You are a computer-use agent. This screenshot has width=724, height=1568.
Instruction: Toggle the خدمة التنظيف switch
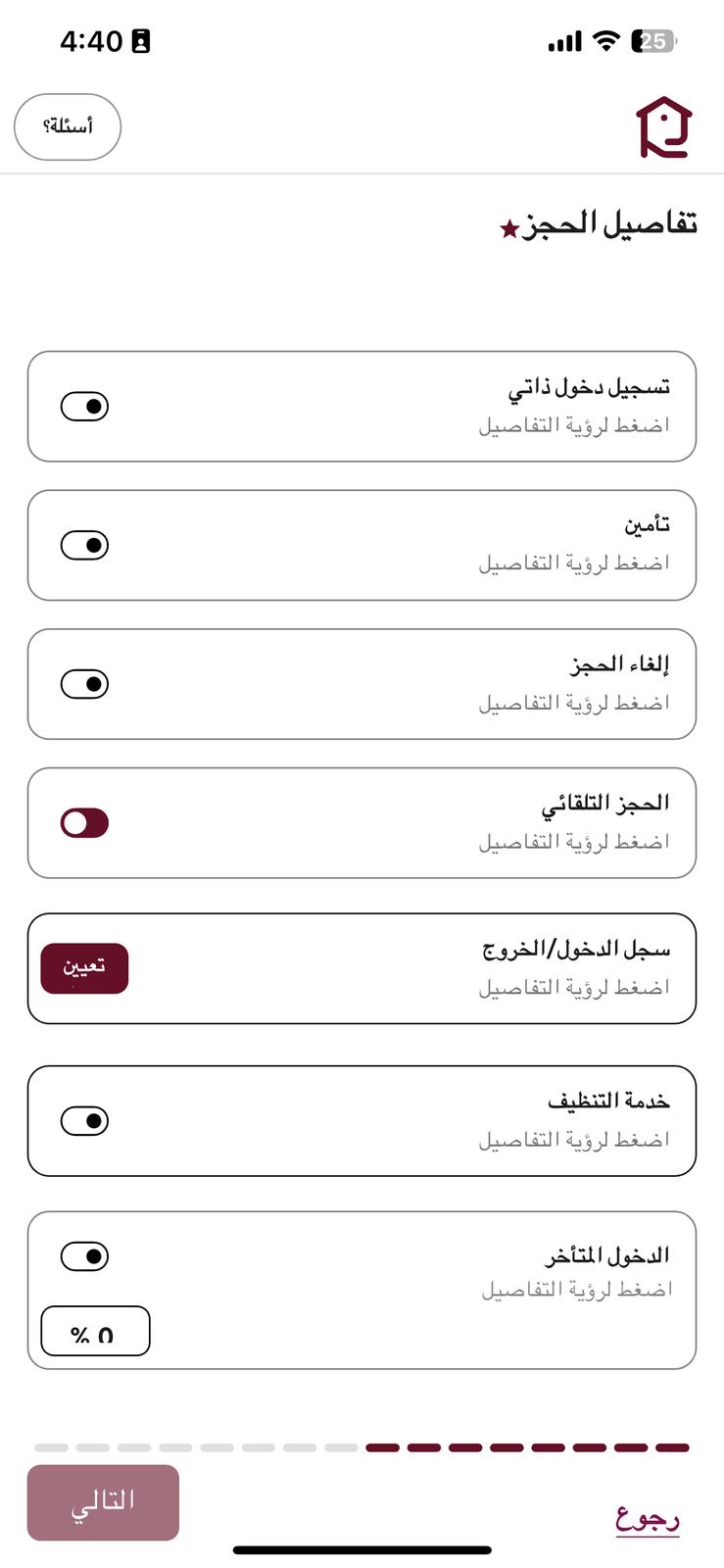click(x=84, y=1120)
